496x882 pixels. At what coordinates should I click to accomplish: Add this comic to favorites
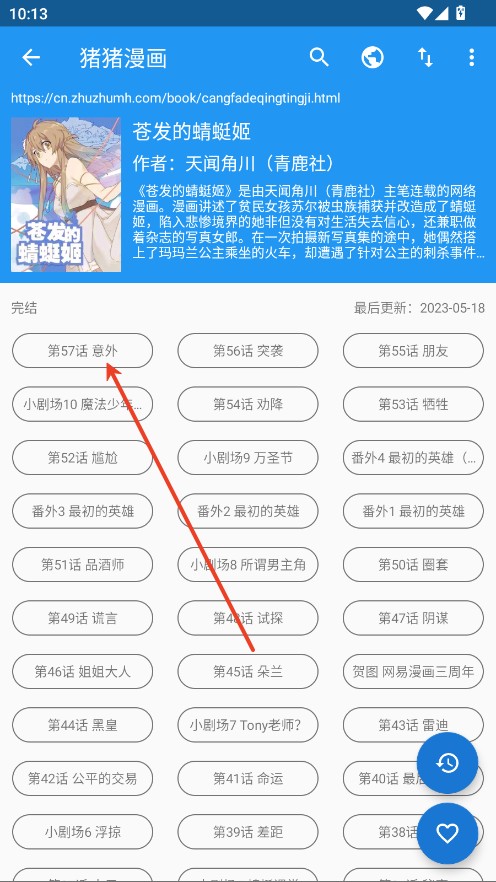tap(447, 834)
